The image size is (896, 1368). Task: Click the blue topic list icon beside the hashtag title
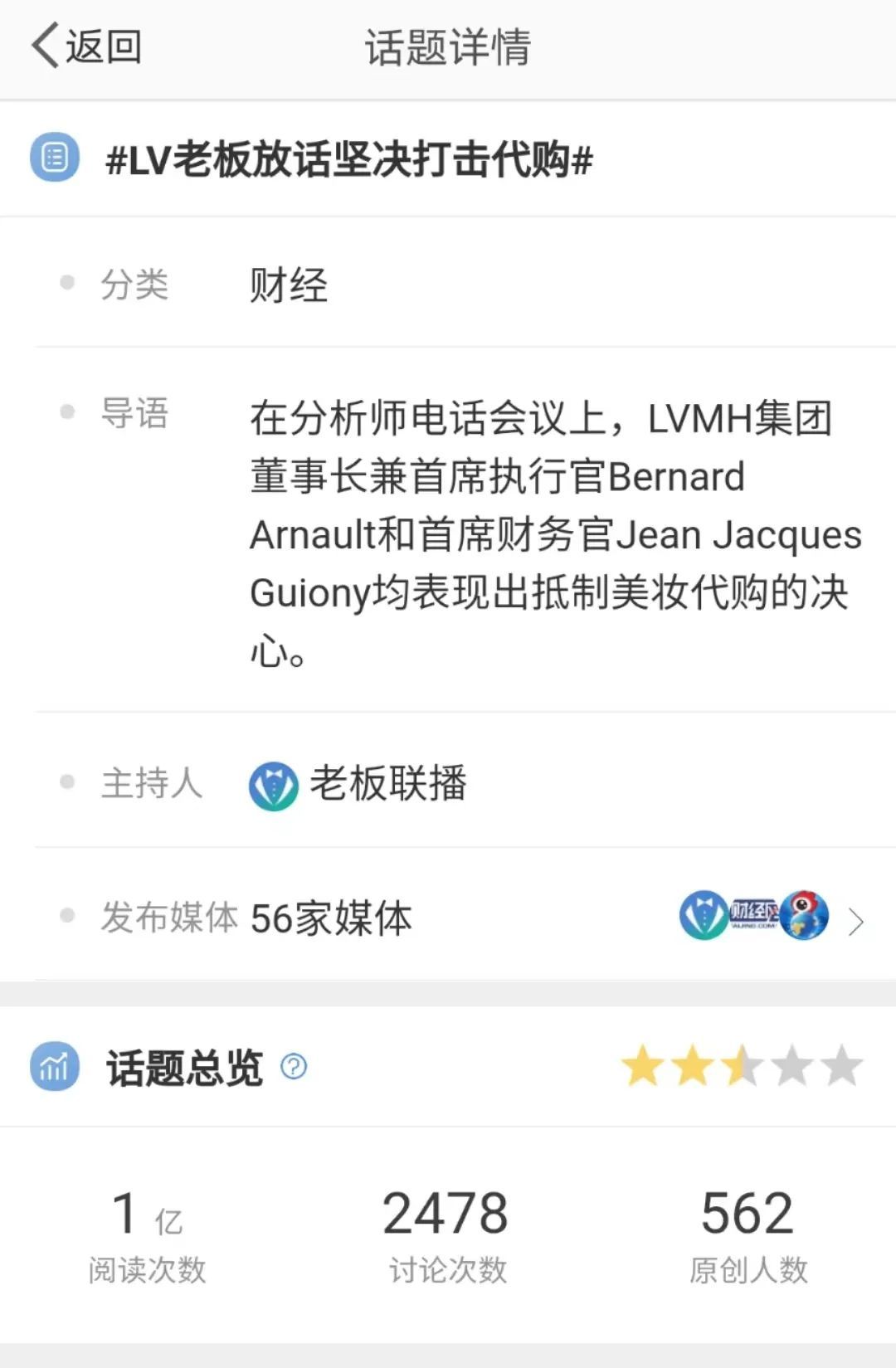click(53, 157)
